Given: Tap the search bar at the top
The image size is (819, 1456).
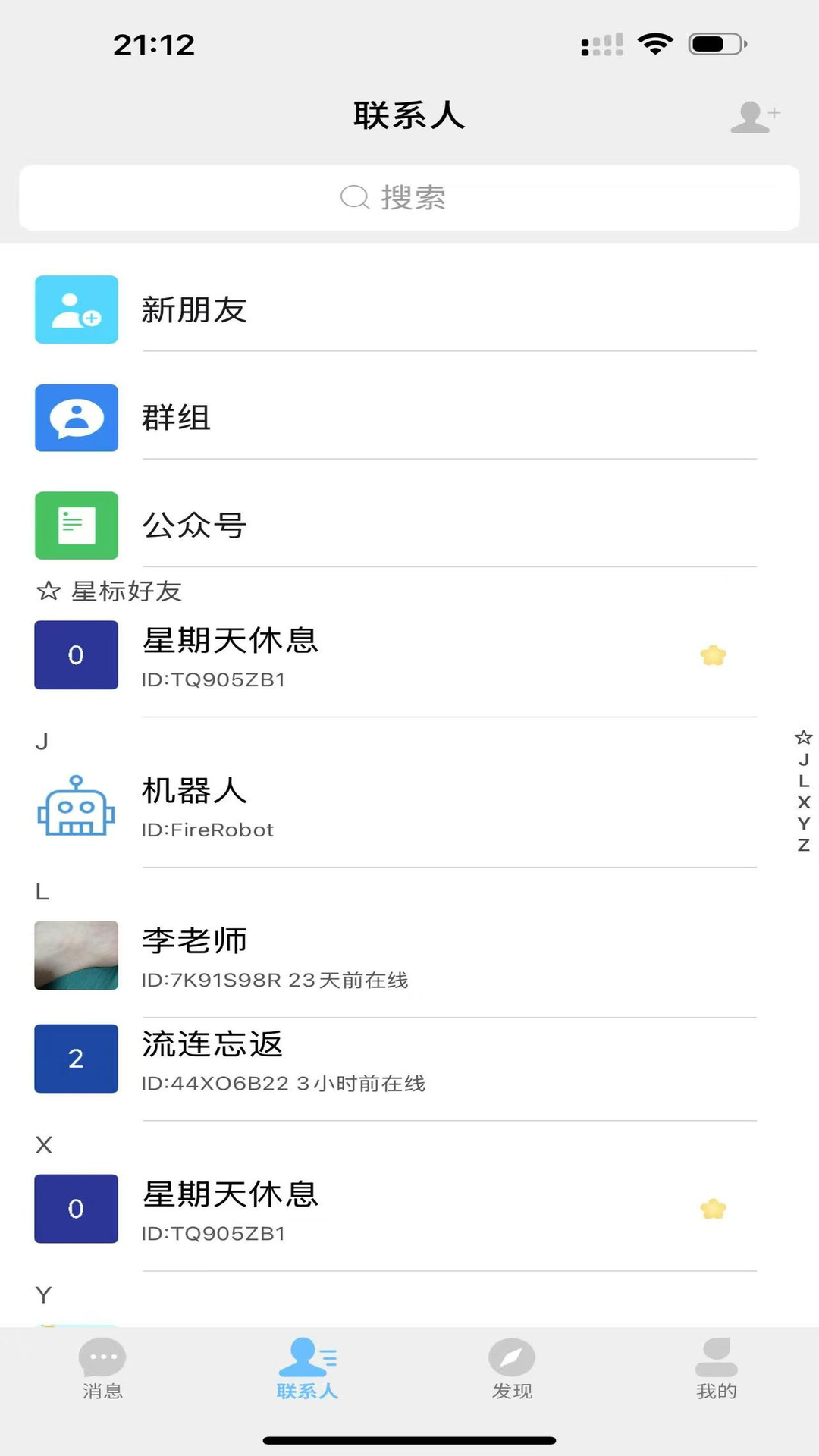Looking at the screenshot, I should coord(409,196).
